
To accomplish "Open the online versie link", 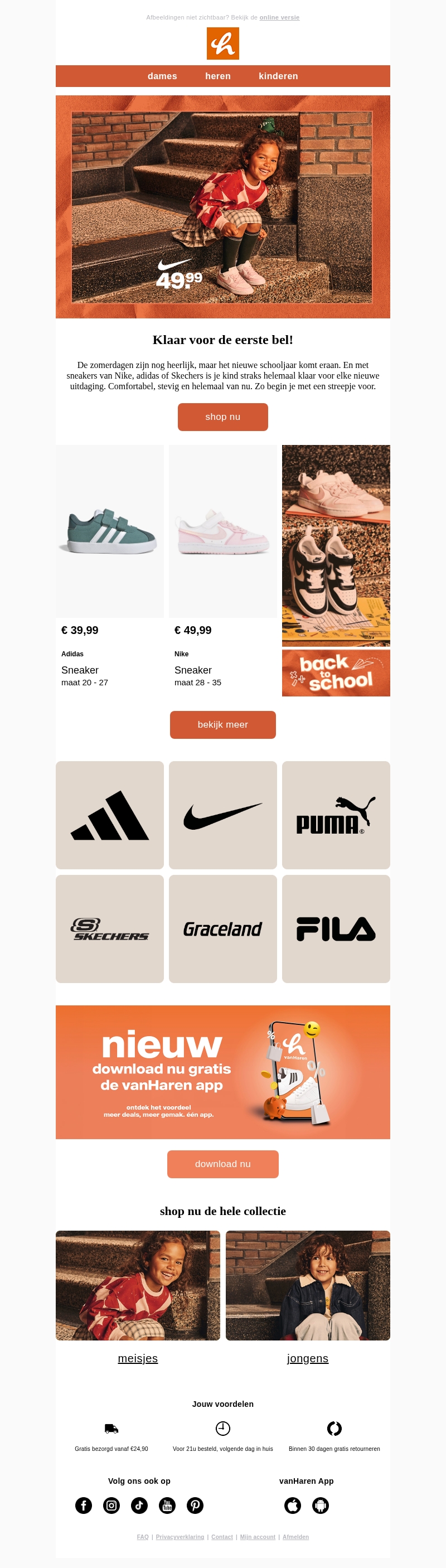I will coord(279,18).
